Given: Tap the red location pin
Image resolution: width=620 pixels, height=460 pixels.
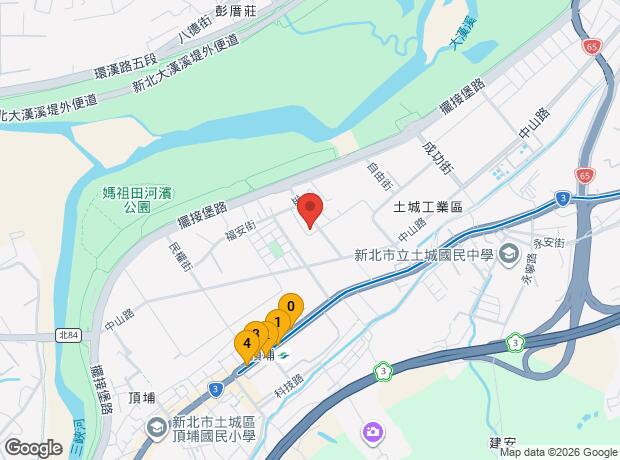Looking at the screenshot, I should coord(310,209).
